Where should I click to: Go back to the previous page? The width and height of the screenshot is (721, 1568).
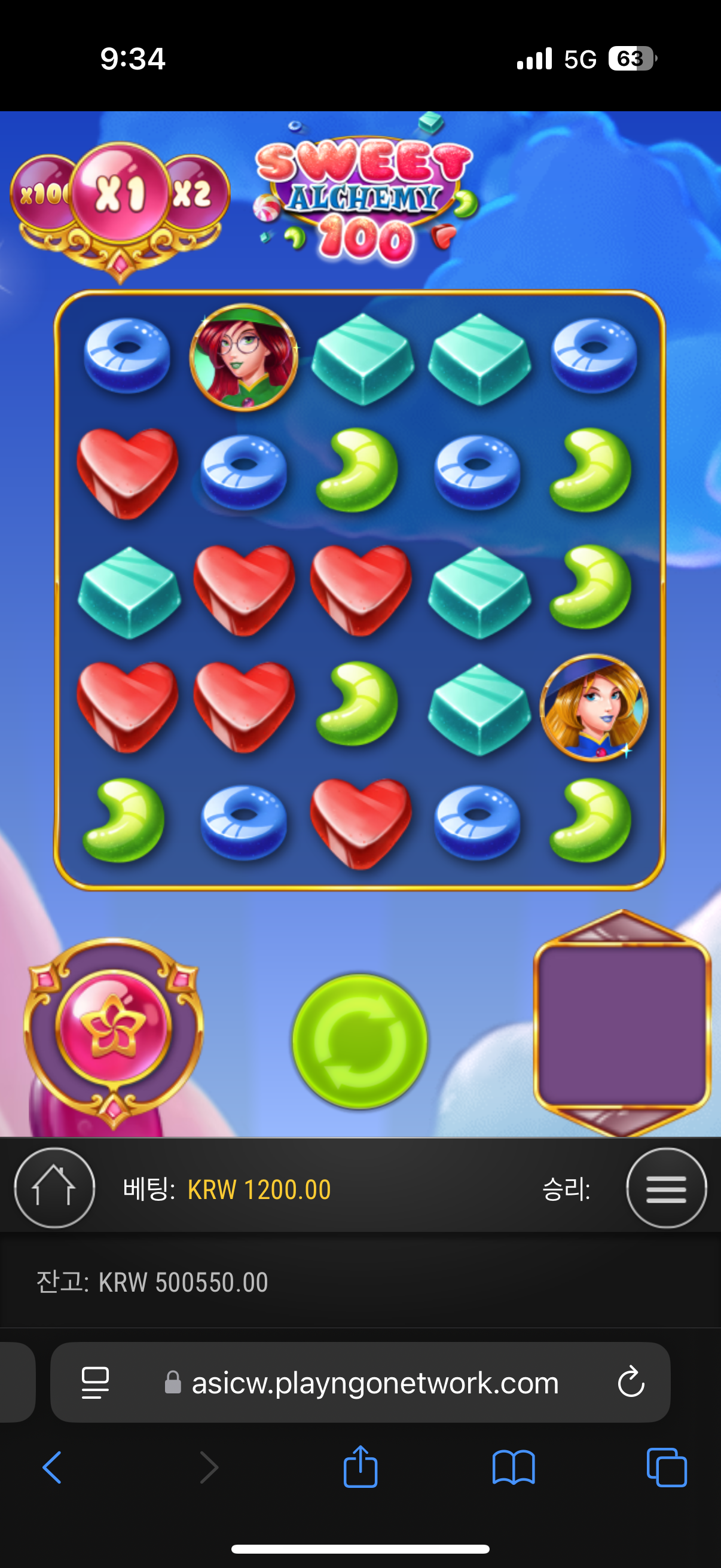pyautogui.click(x=53, y=1468)
